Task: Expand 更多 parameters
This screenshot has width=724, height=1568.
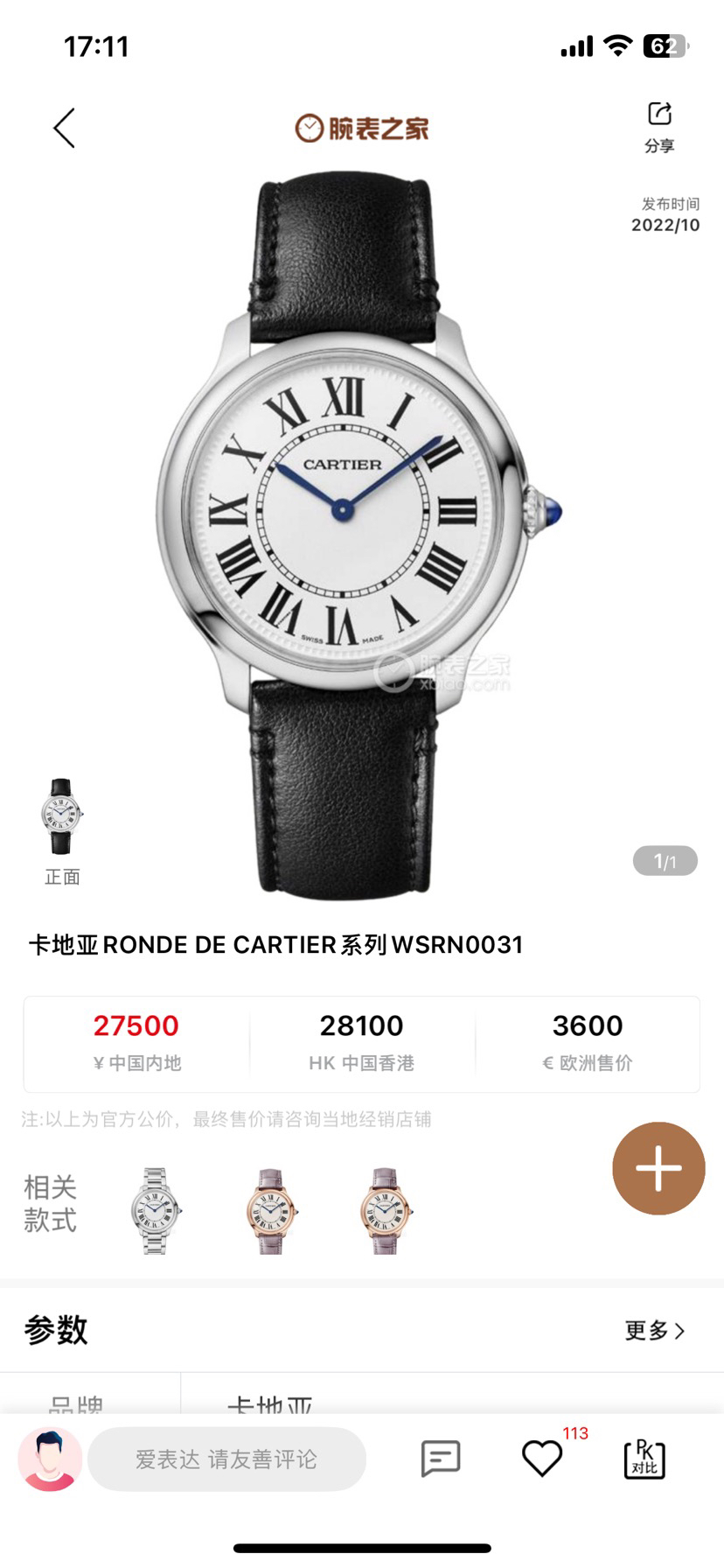Action: [654, 1330]
